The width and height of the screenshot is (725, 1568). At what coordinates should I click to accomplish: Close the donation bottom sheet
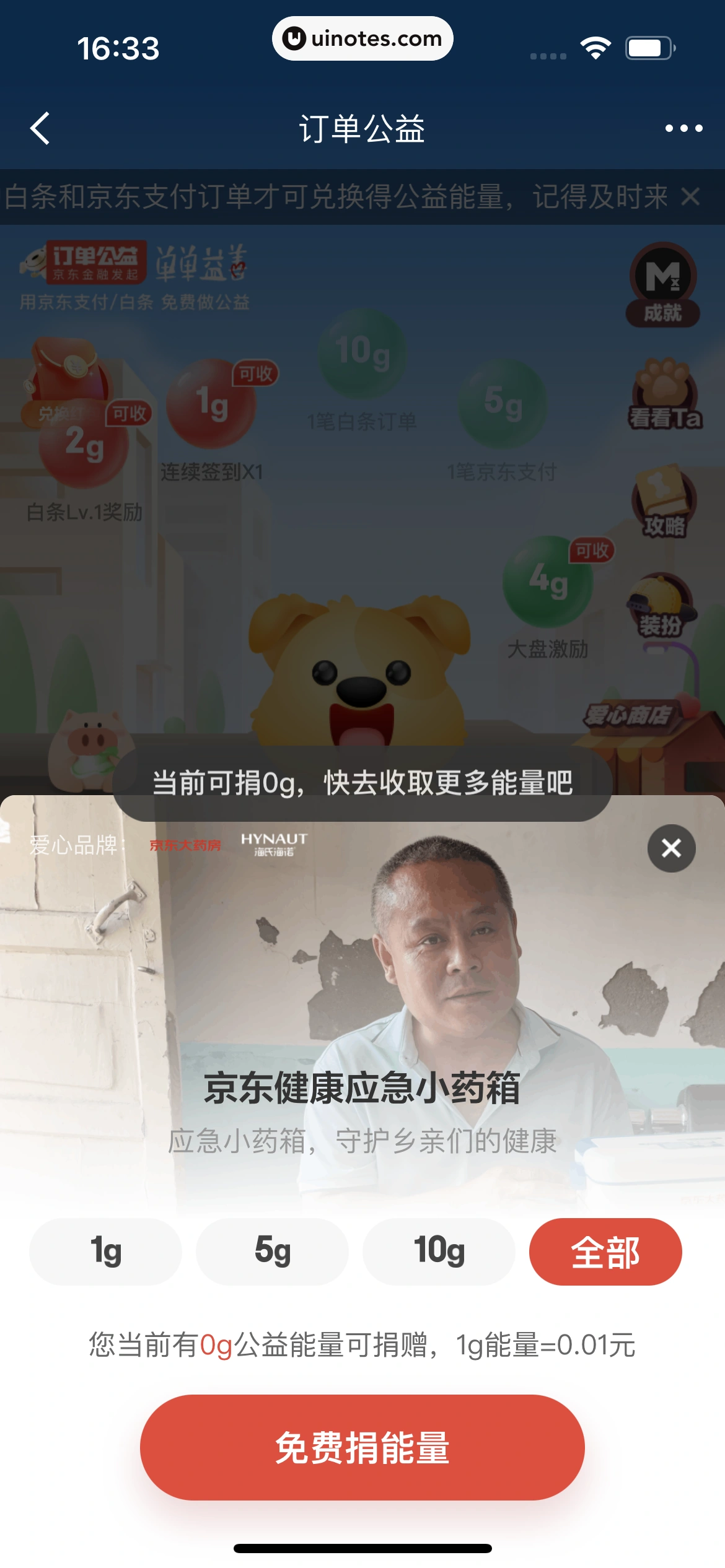click(x=671, y=848)
